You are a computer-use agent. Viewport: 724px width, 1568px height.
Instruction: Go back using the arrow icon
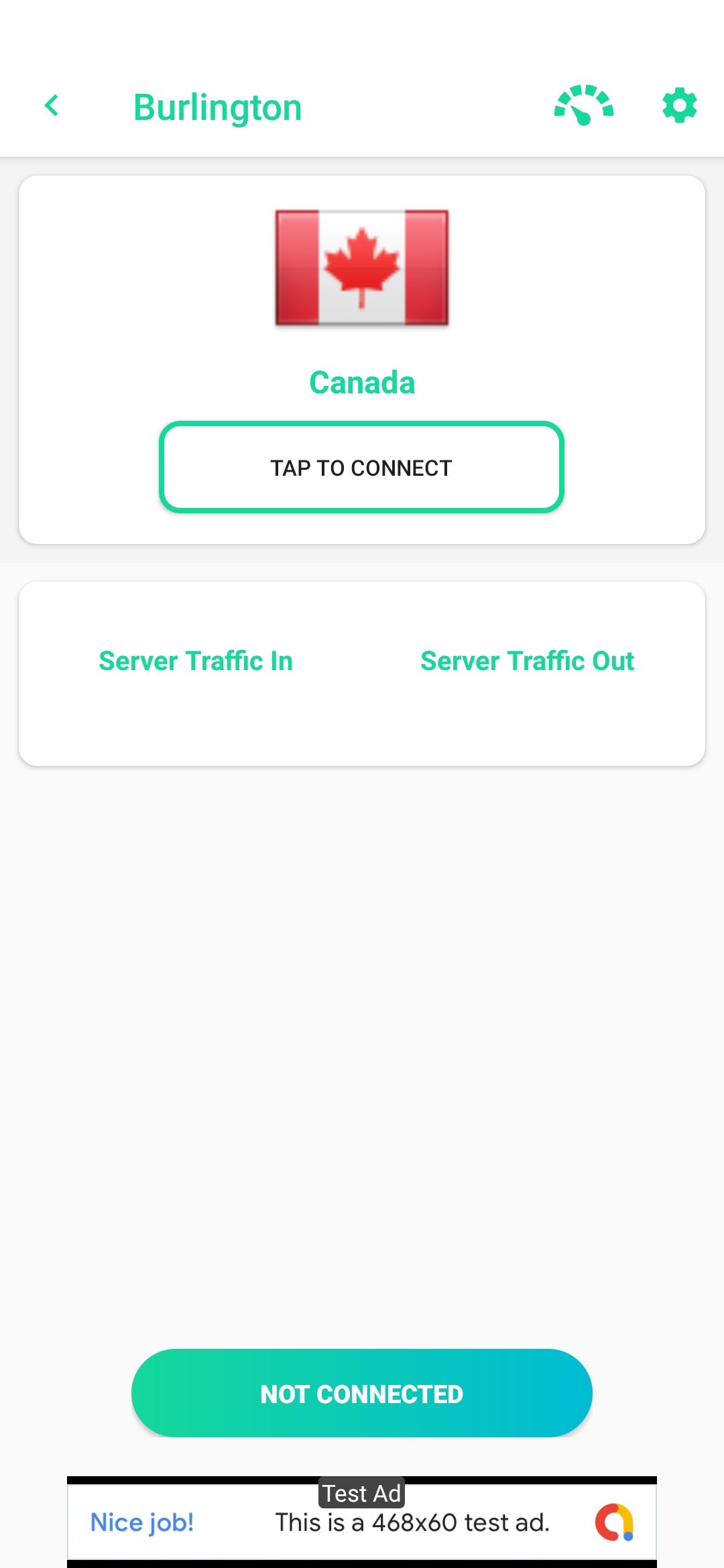coord(52,106)
